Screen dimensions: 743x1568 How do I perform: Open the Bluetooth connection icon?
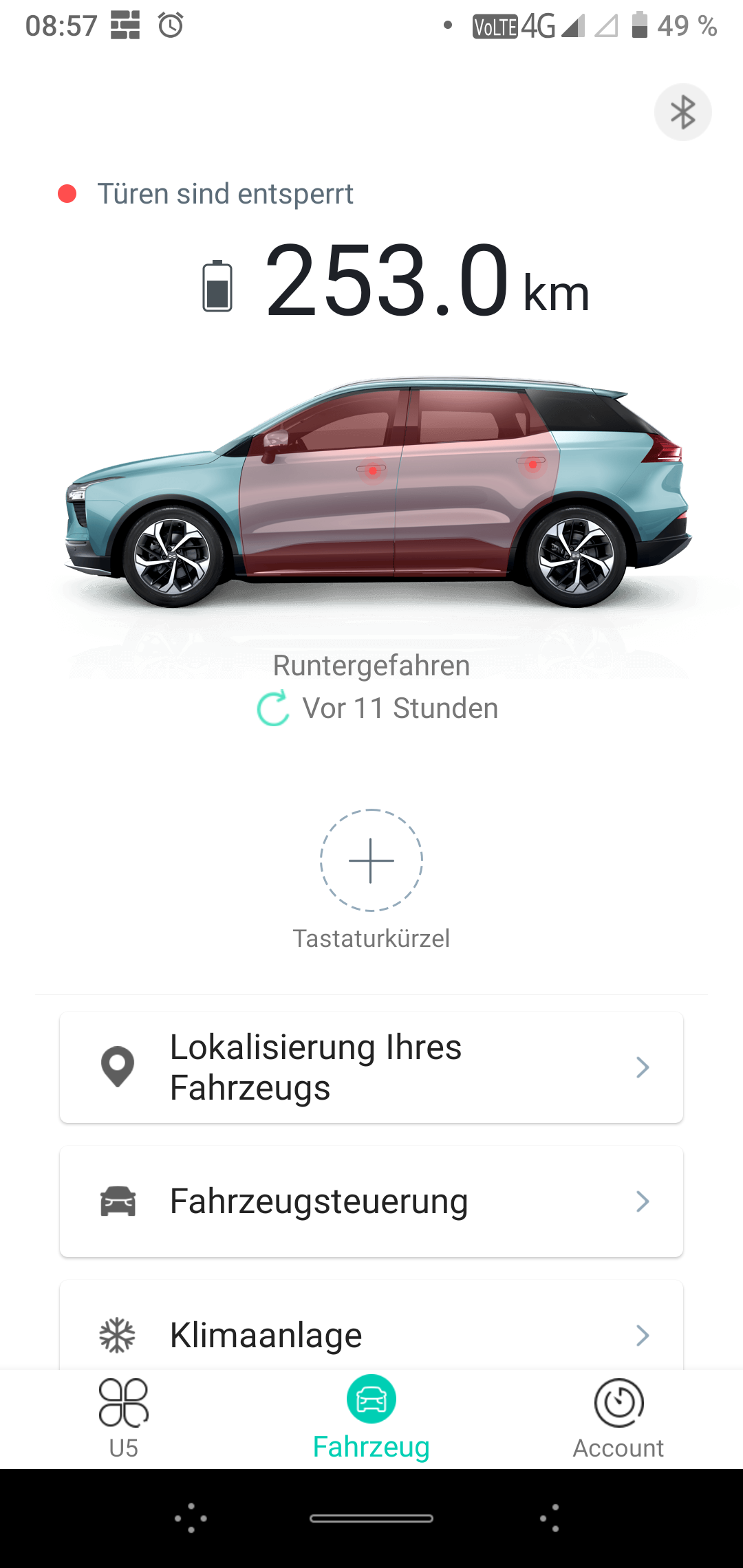682,111
